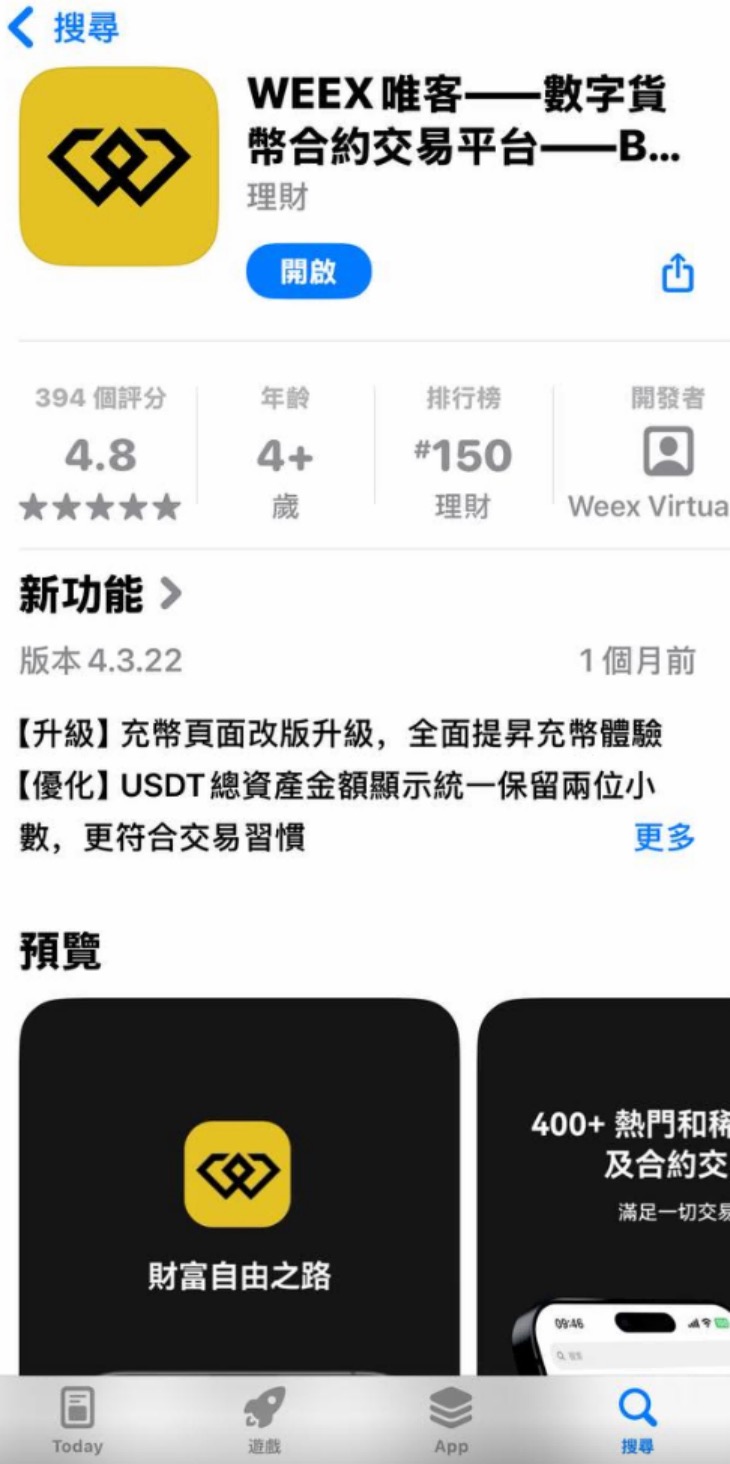This screenshot has width=730, height=1464.
Task: Share the WEEX app page
Action: coord(678,273)
